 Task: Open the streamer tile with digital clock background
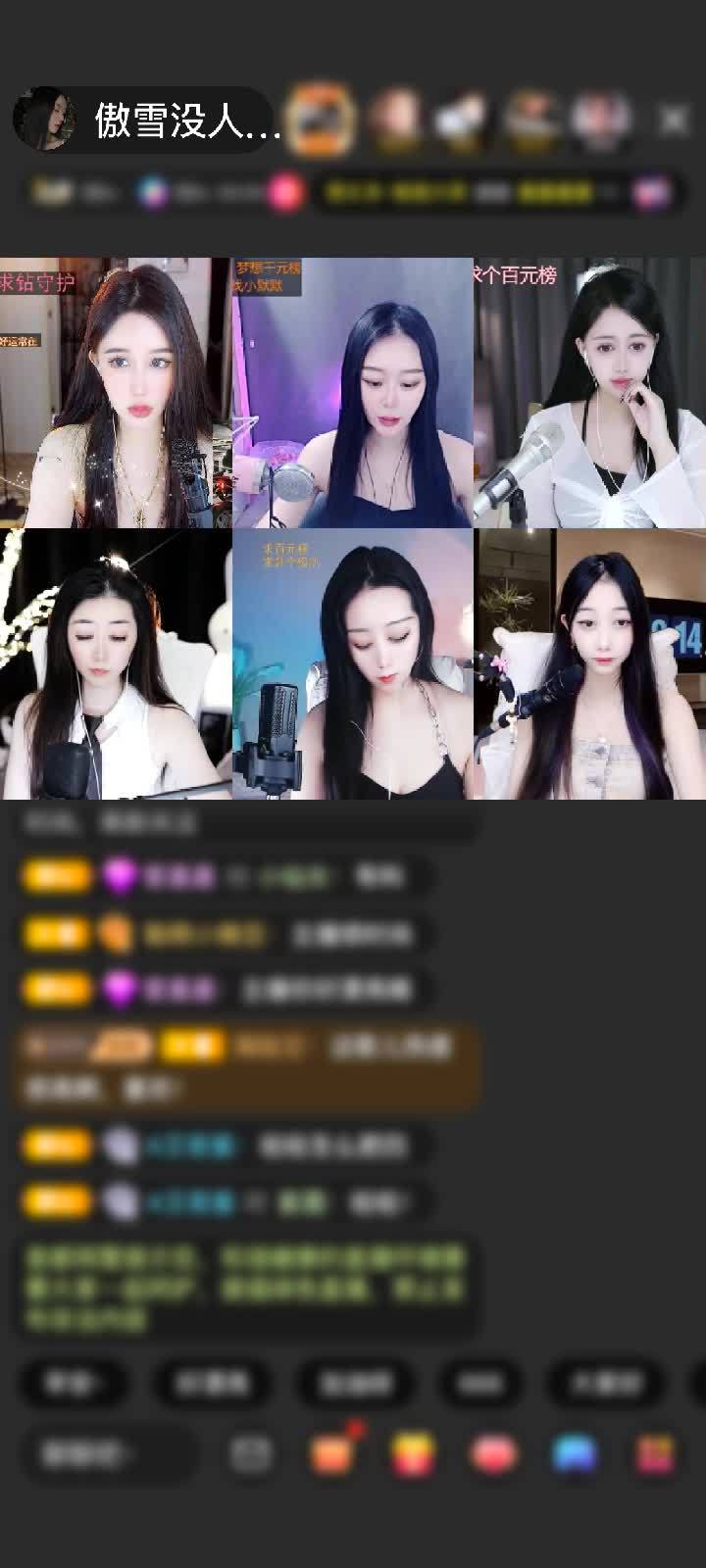click(589, 664)
